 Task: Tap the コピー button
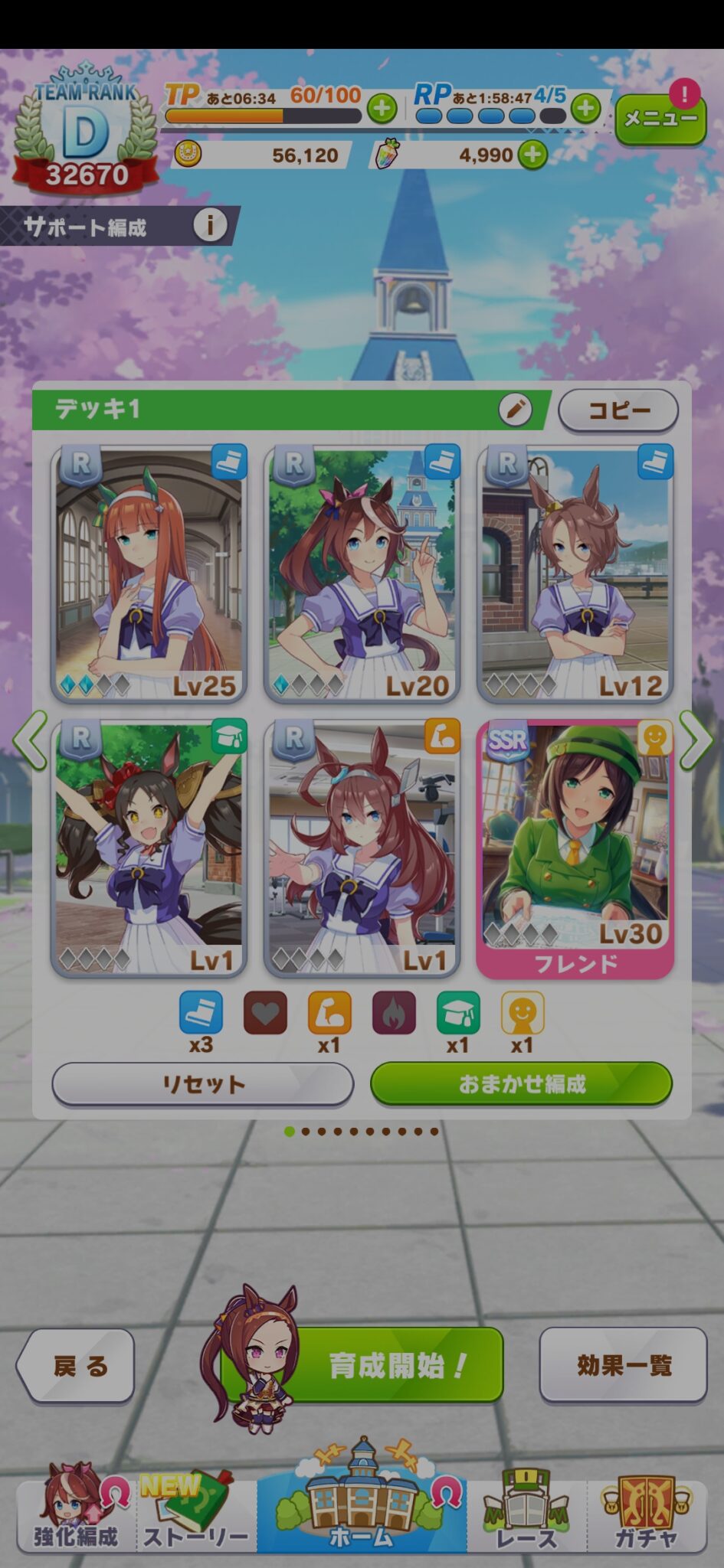pyautogui.click(x=618, y=410)
